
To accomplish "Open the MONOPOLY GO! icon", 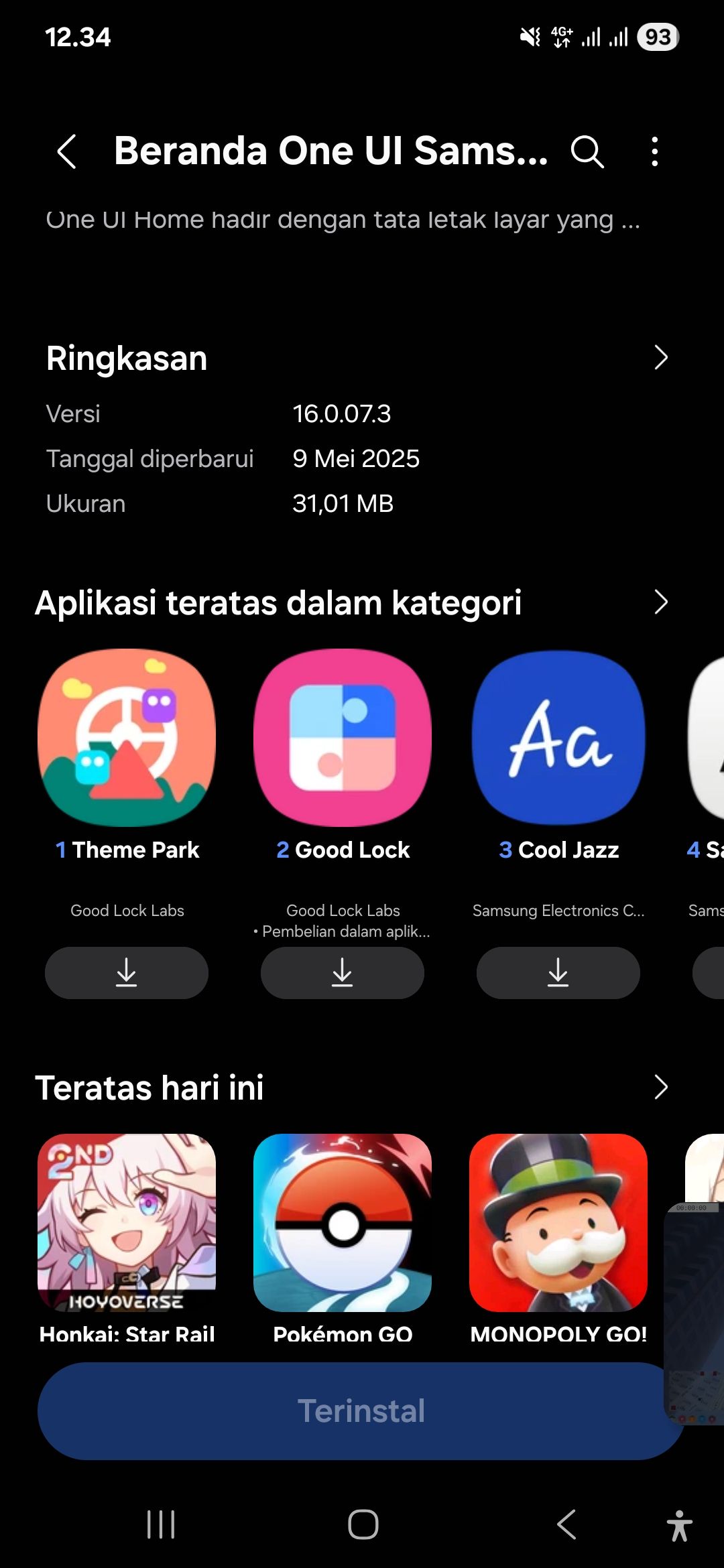I will [558, 1224].
